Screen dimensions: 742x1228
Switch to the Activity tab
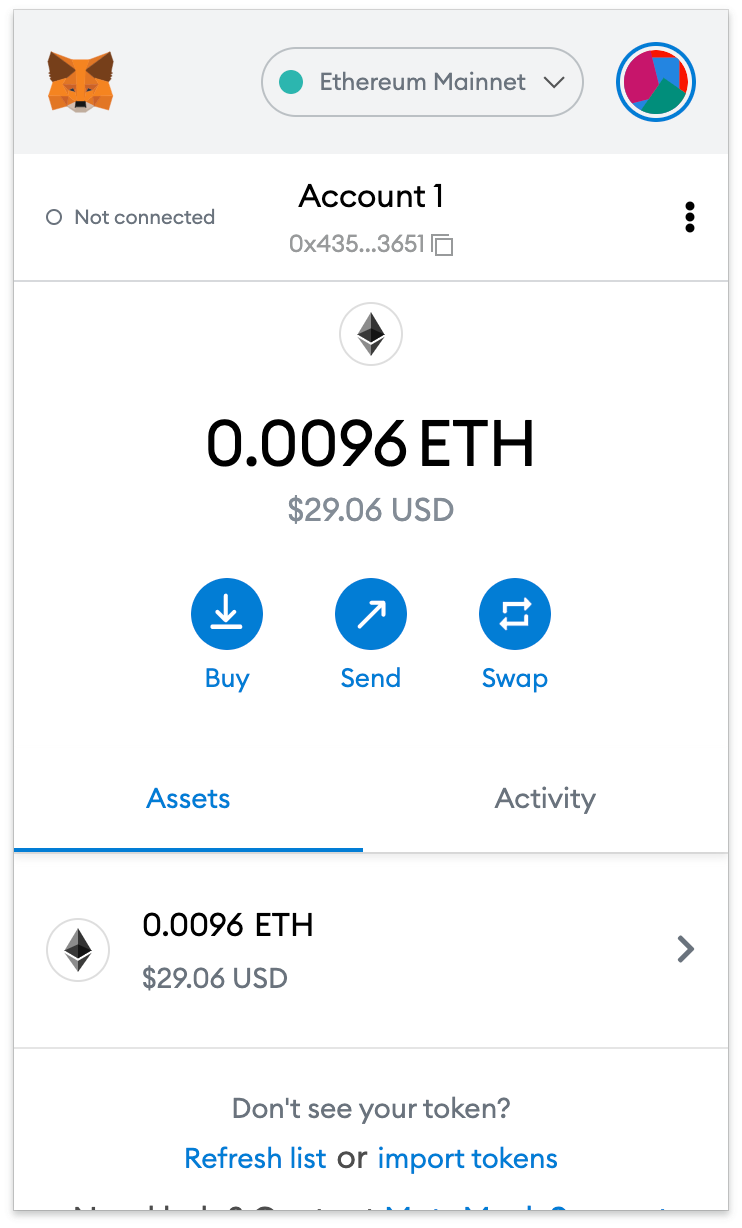pyautogui.click(x=546, y=799)
